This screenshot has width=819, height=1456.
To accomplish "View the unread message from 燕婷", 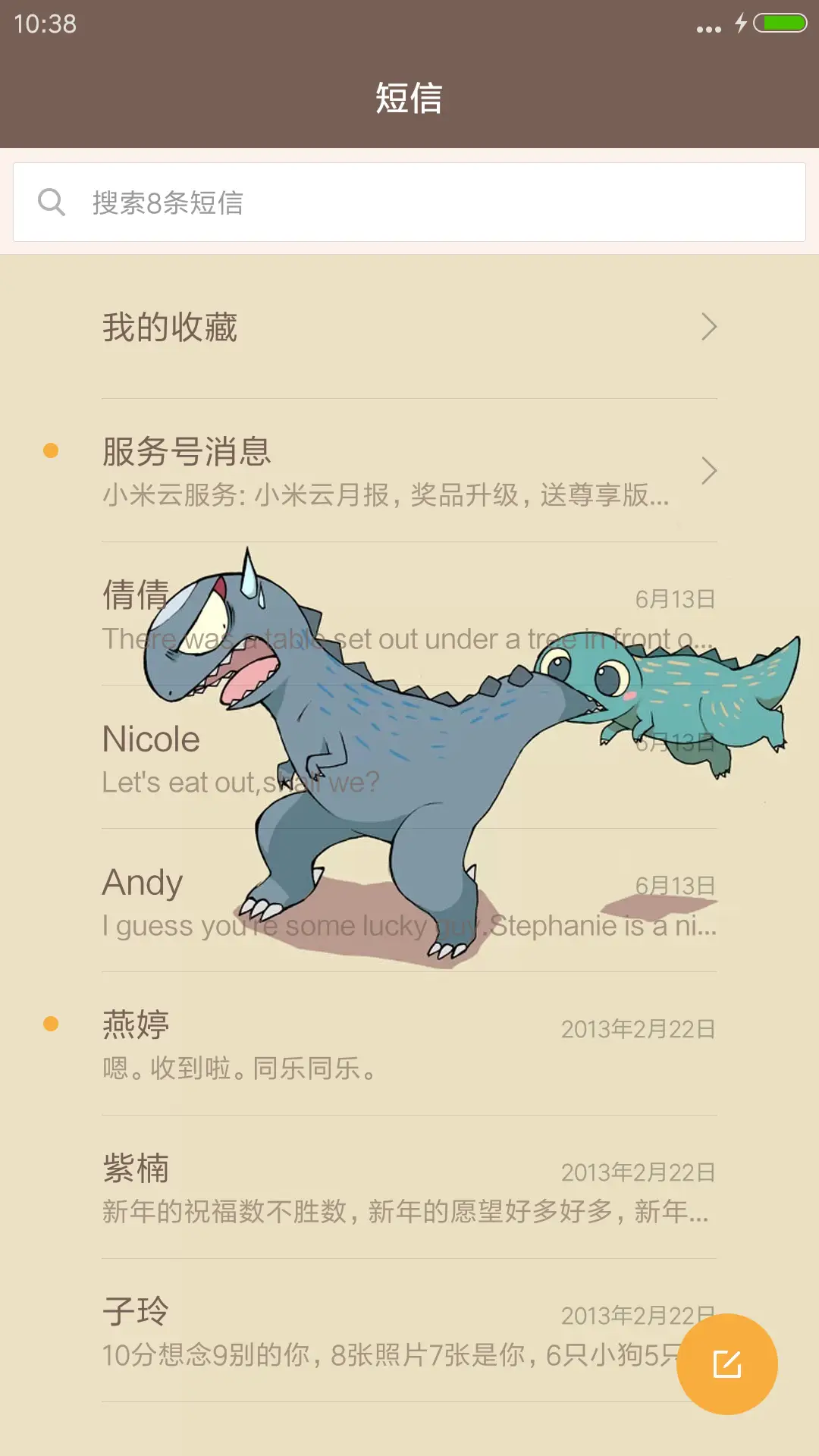I will (x=409, y=1045).
